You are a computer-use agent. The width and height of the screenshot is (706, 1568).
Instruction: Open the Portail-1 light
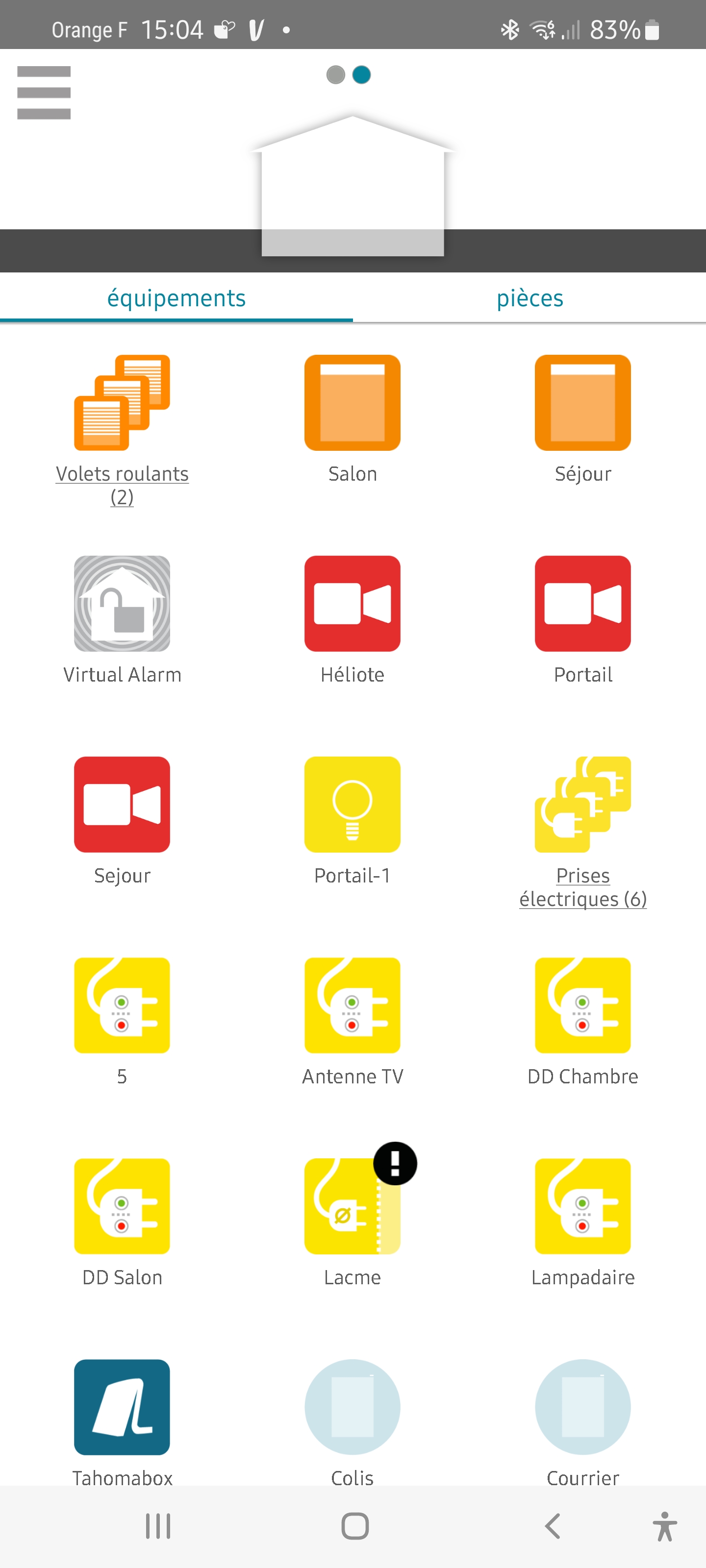(352, 805)
